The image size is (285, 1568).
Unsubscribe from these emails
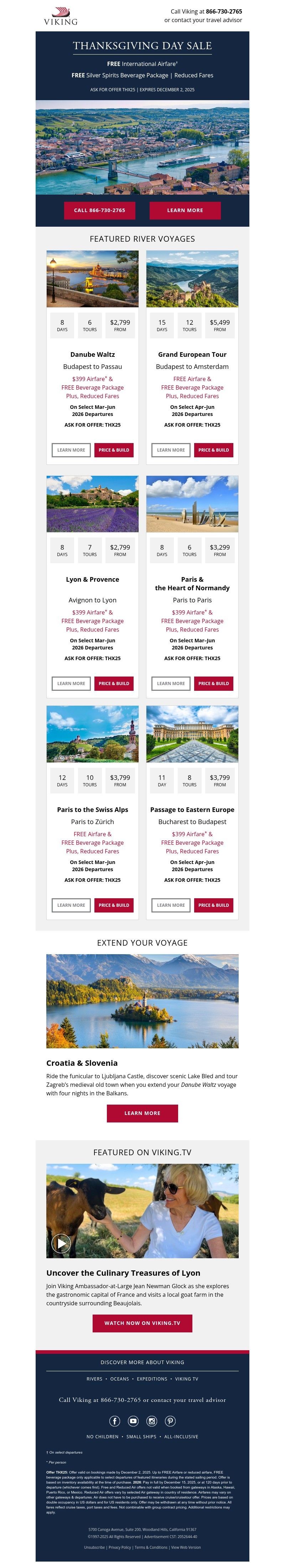click(94, 1547)
